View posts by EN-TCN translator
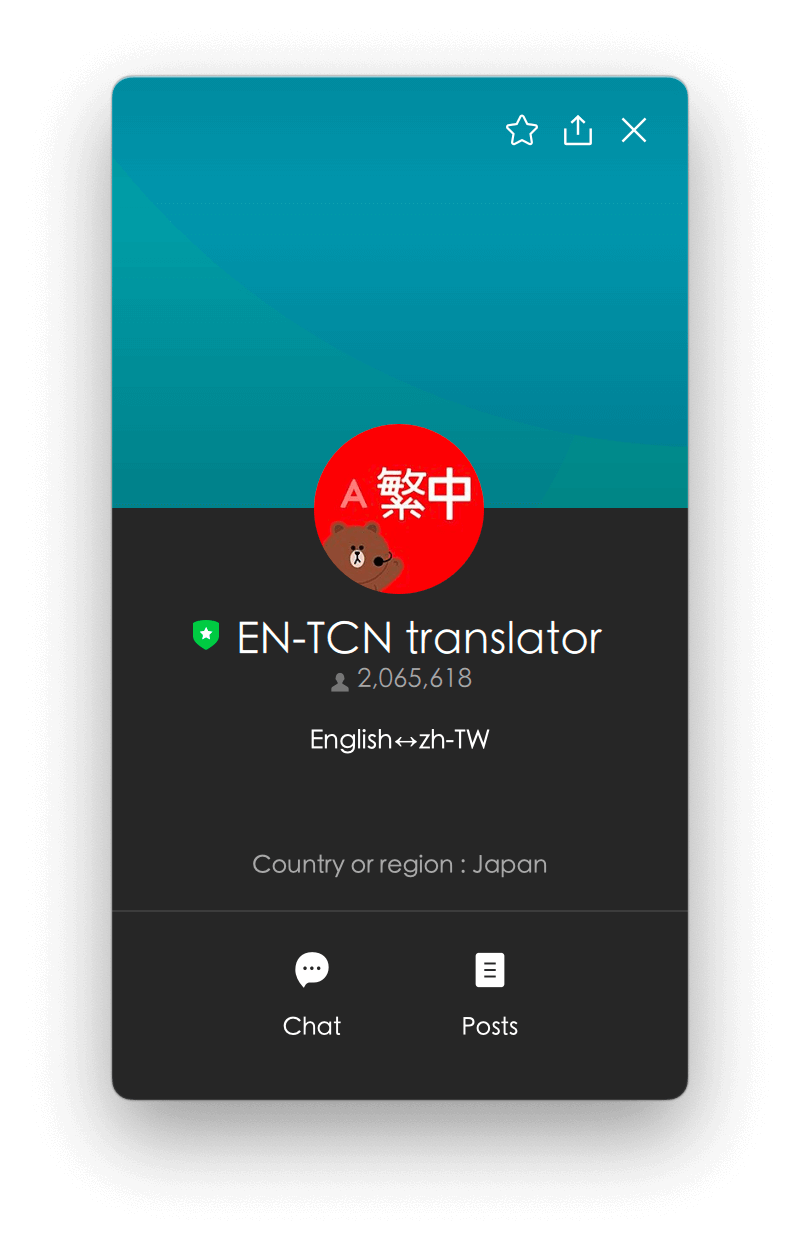This screenshot has width=800, height=1248. [489, 990]
